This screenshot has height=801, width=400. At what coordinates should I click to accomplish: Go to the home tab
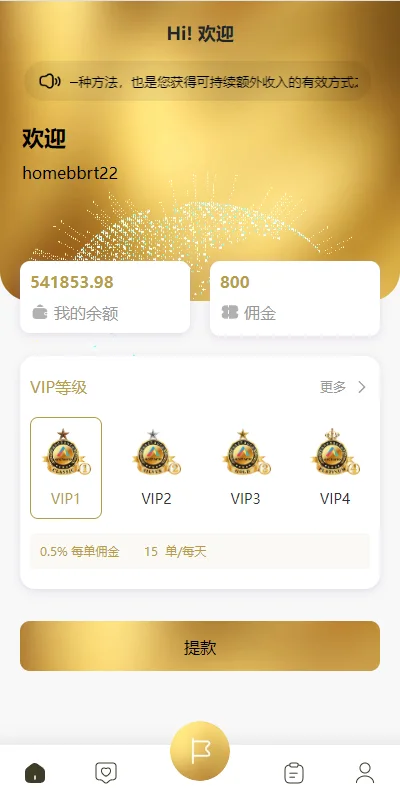pos(35,773)
